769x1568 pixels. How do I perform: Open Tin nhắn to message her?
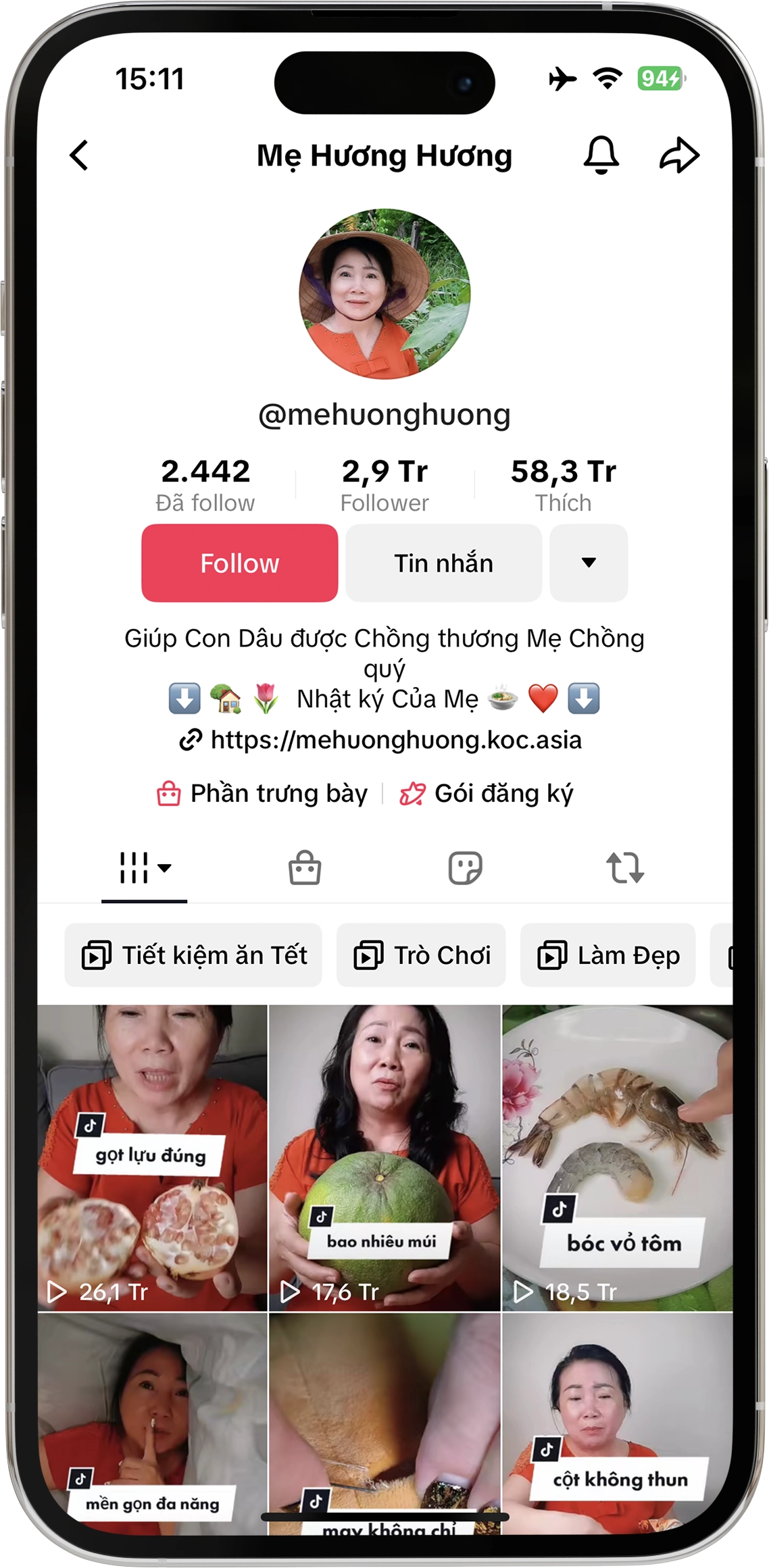[x=443, y=563]
